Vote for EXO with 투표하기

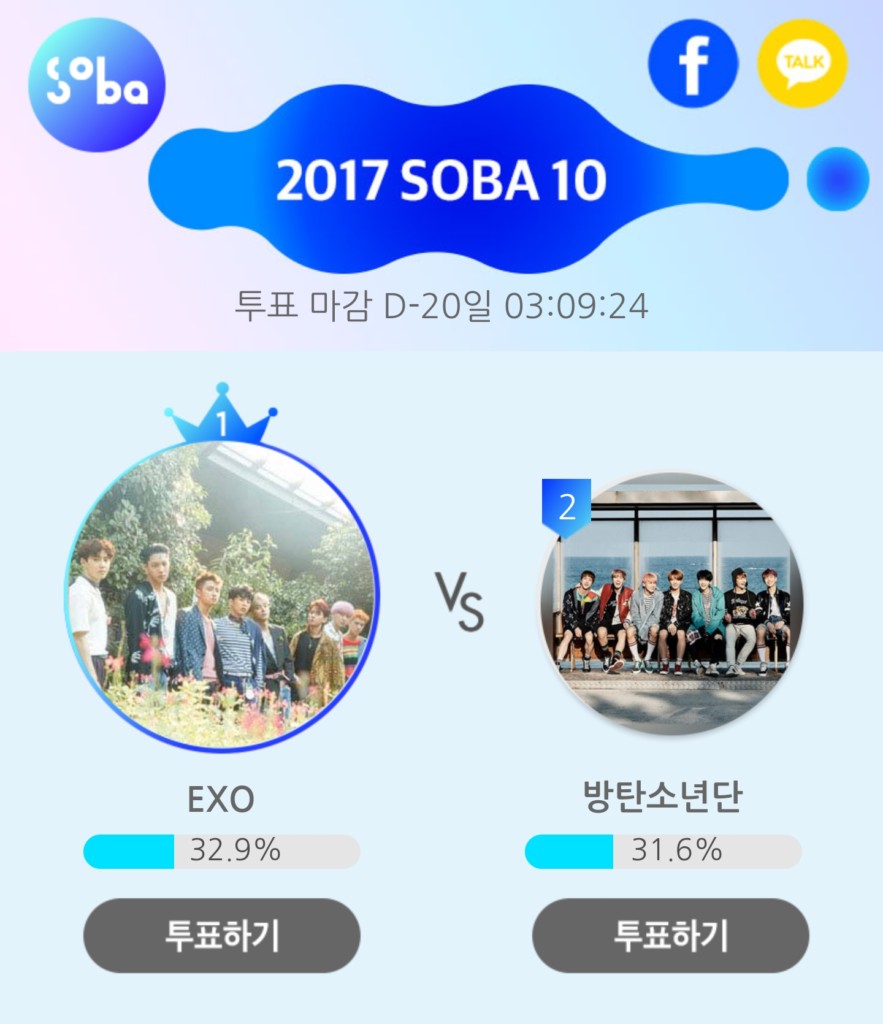tap(221, 936)
